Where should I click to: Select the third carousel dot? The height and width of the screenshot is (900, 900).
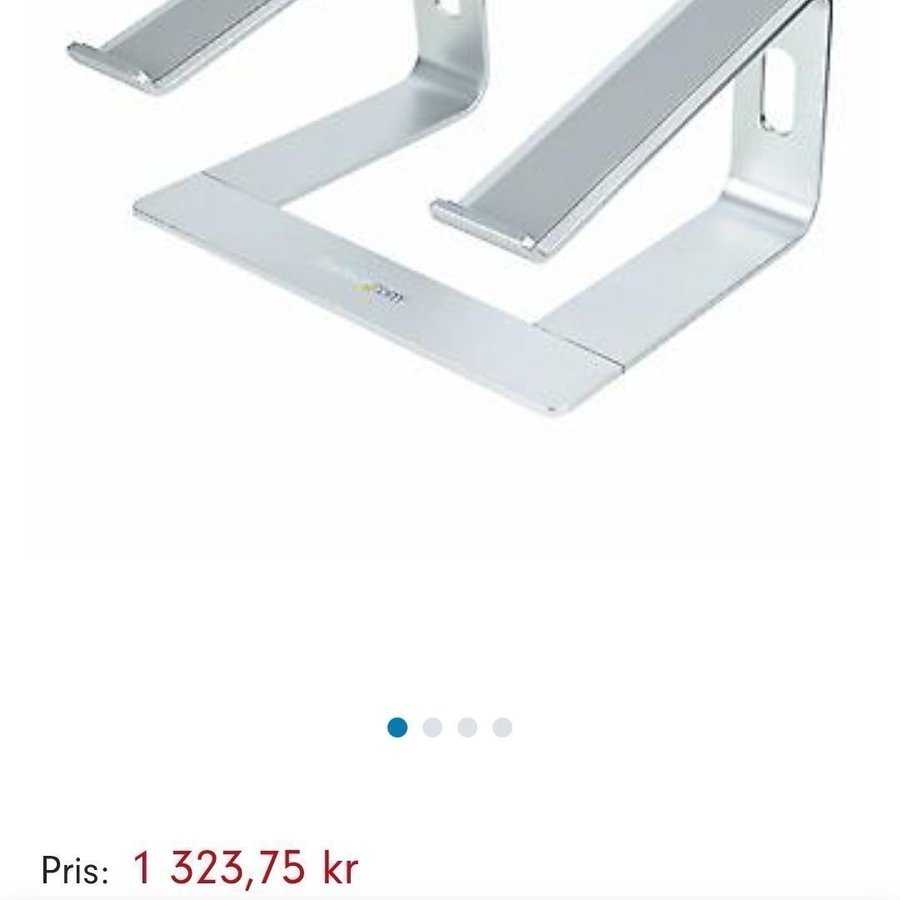(x=467, y=727)
